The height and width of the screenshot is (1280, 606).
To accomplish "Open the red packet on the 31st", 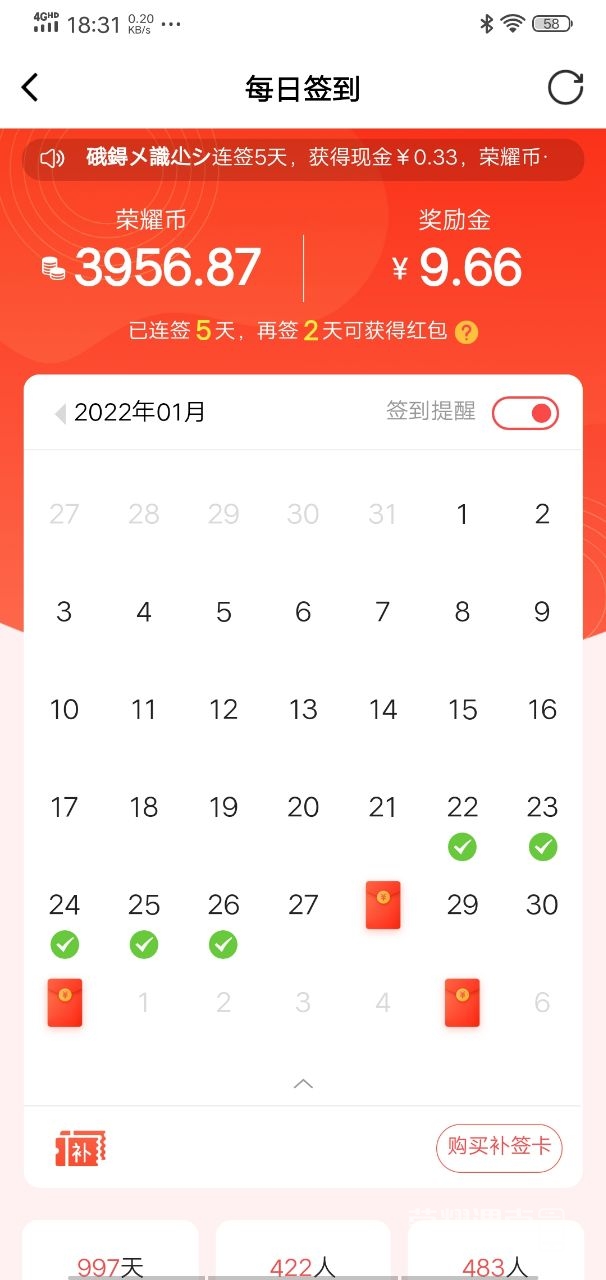I will 65,1002.
